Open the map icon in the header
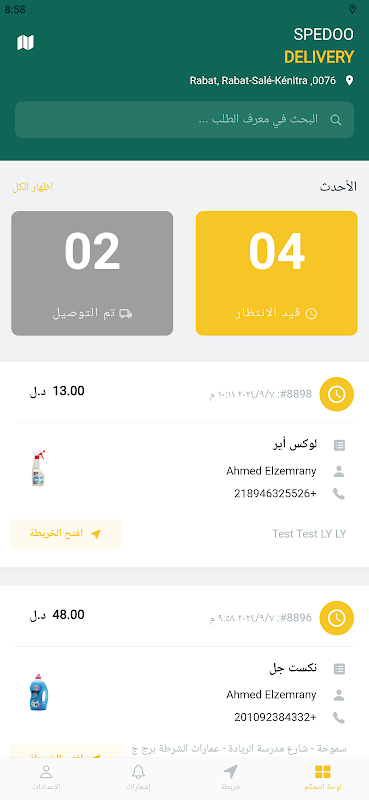Image resolution: width=369 pixels, height=800 pixels. click(26, 42)
